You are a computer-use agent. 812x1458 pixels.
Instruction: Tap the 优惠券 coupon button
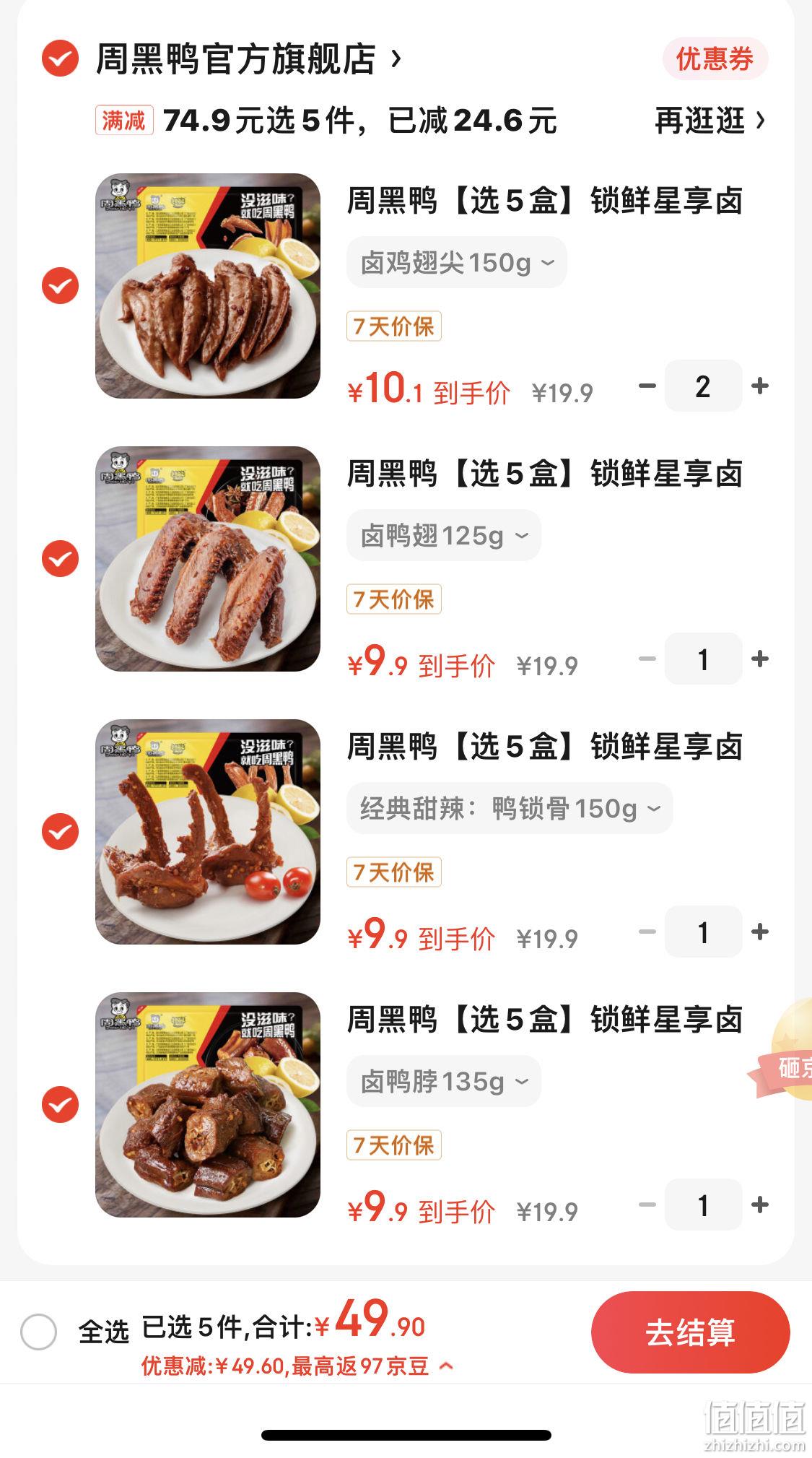click(x=715, y=59)
